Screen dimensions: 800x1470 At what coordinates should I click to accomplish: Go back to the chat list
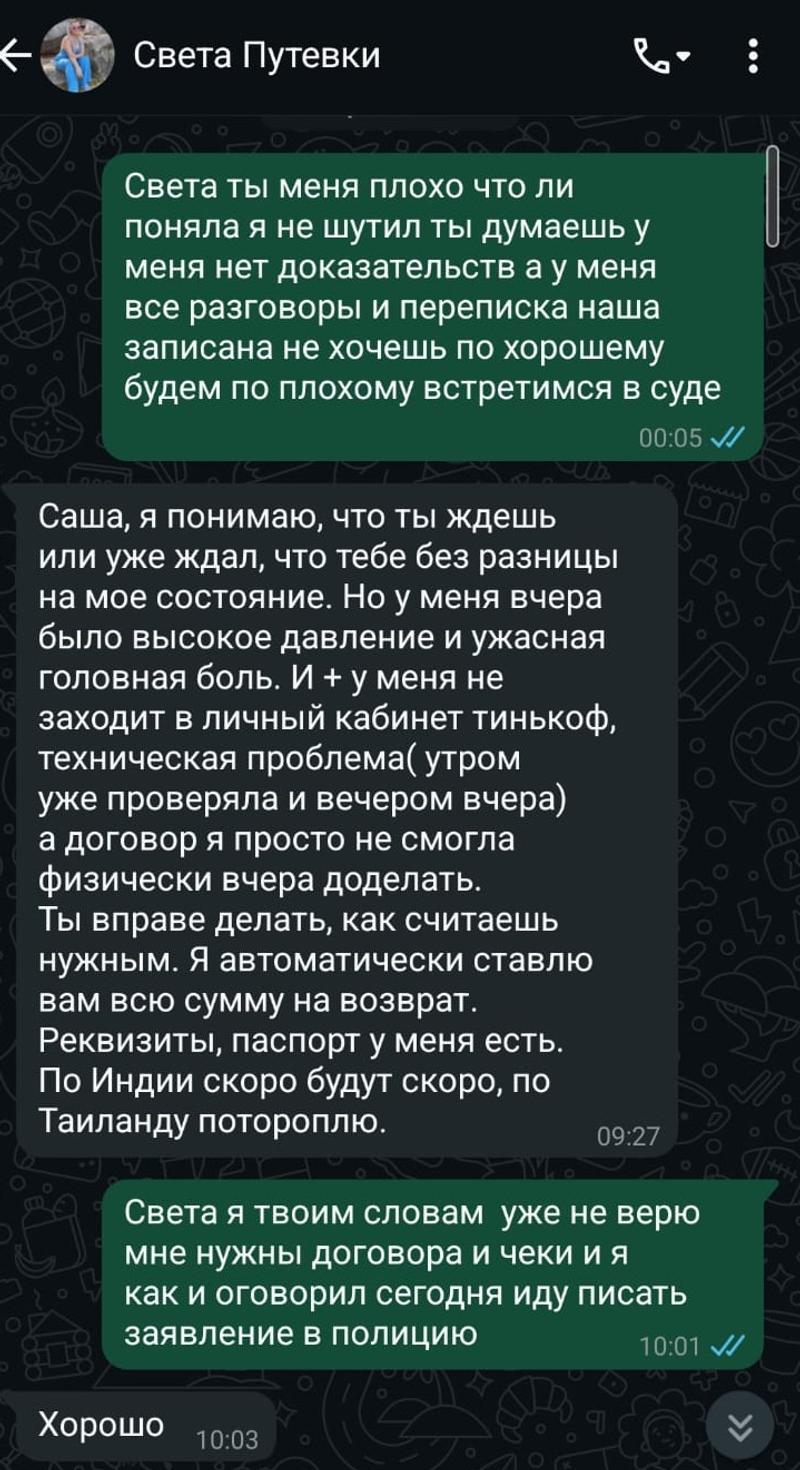point(16,56)
